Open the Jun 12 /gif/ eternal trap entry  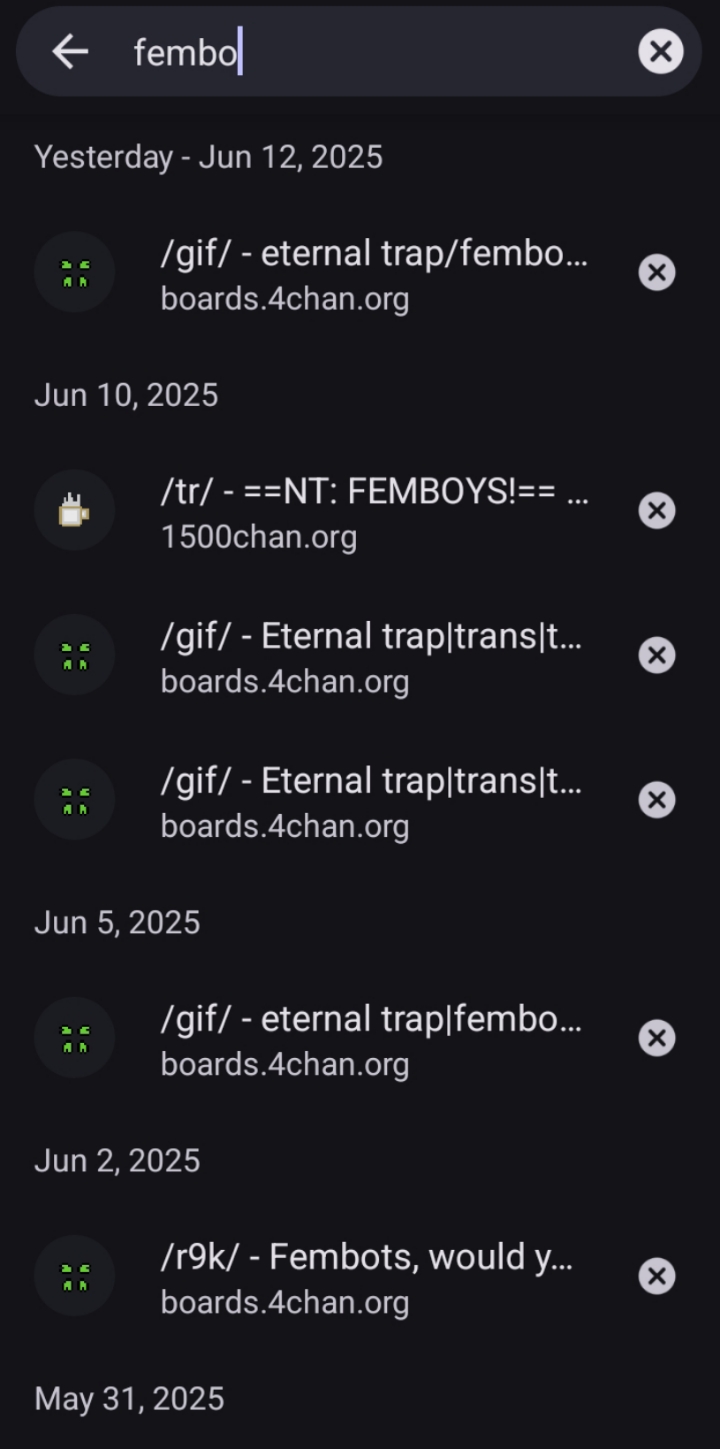click(374, 273)
